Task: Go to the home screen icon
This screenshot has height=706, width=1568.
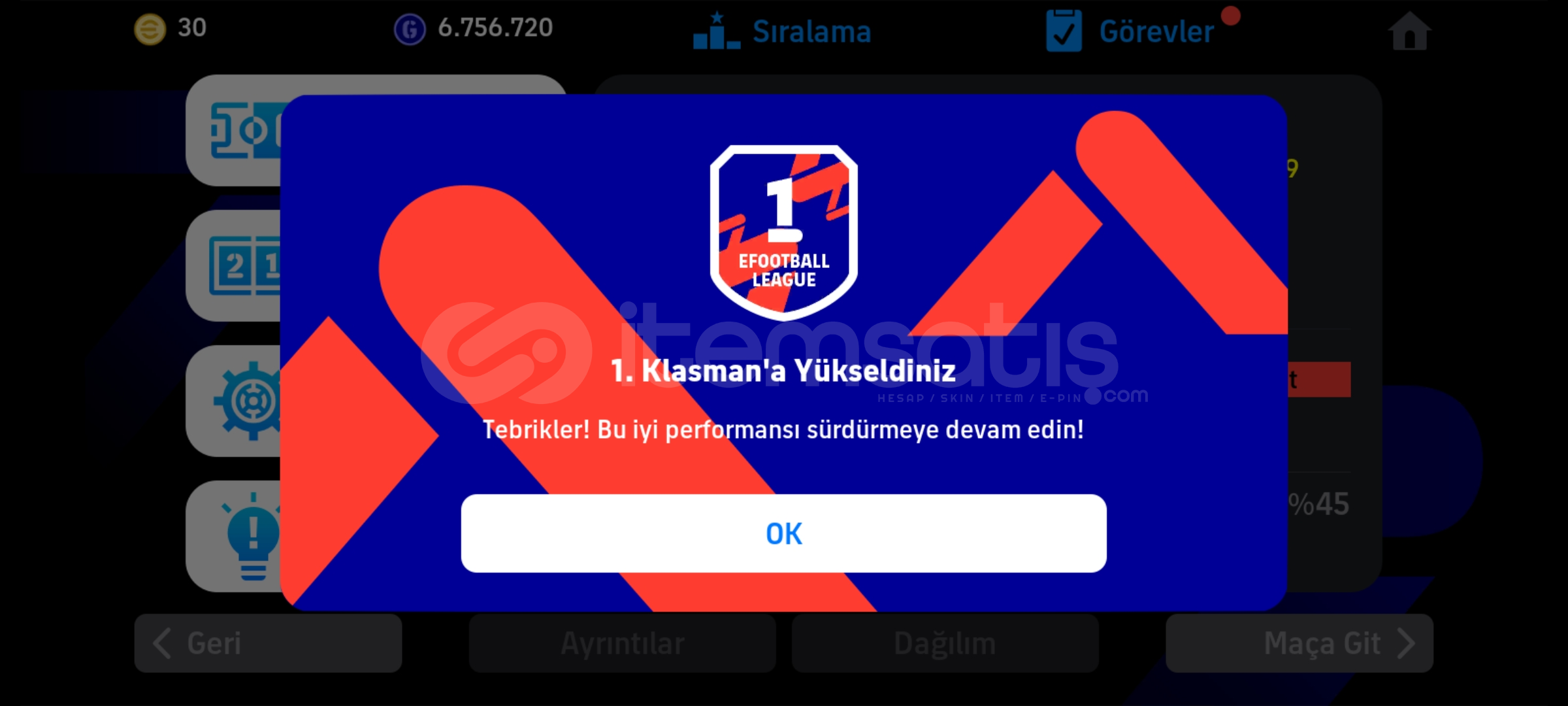Action: 1409,31
